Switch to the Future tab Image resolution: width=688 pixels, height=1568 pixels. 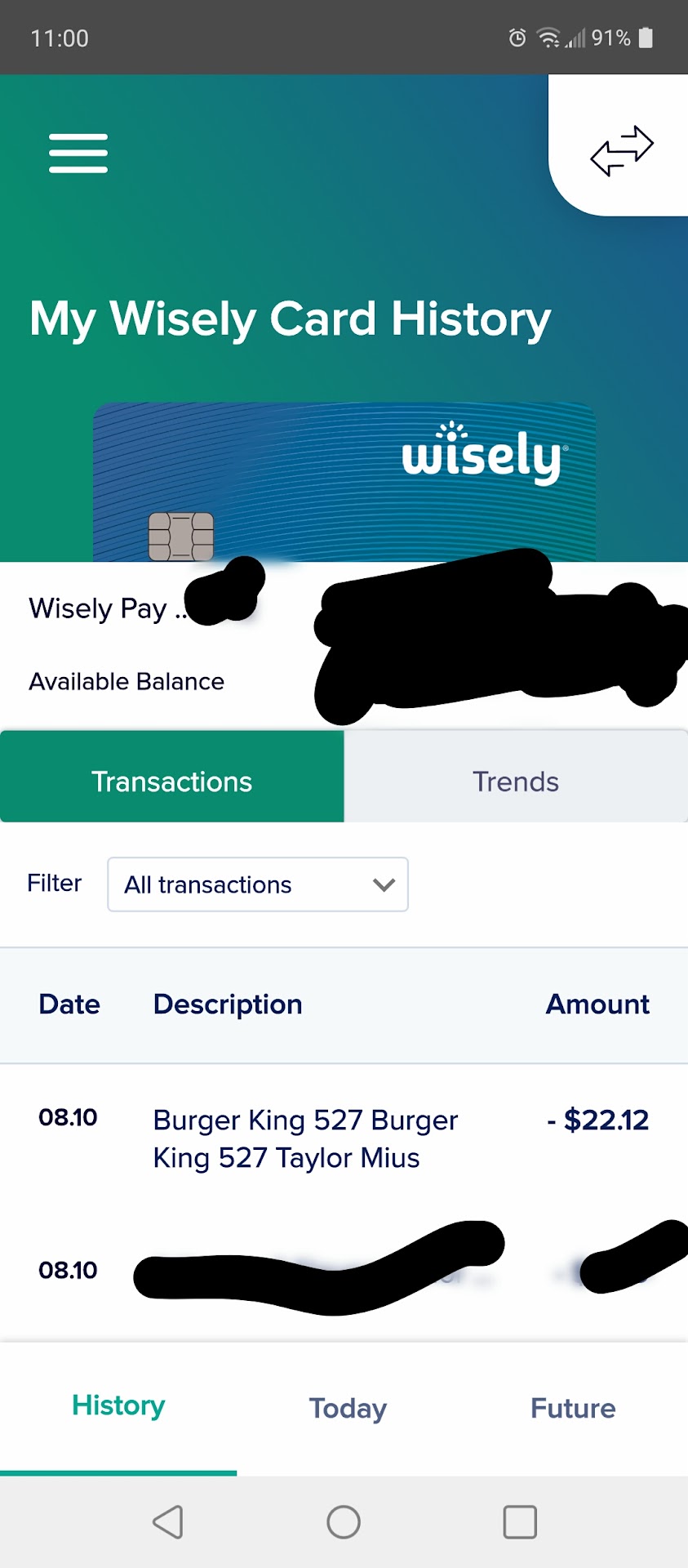pyautogui.click(x=573, y=1409)
